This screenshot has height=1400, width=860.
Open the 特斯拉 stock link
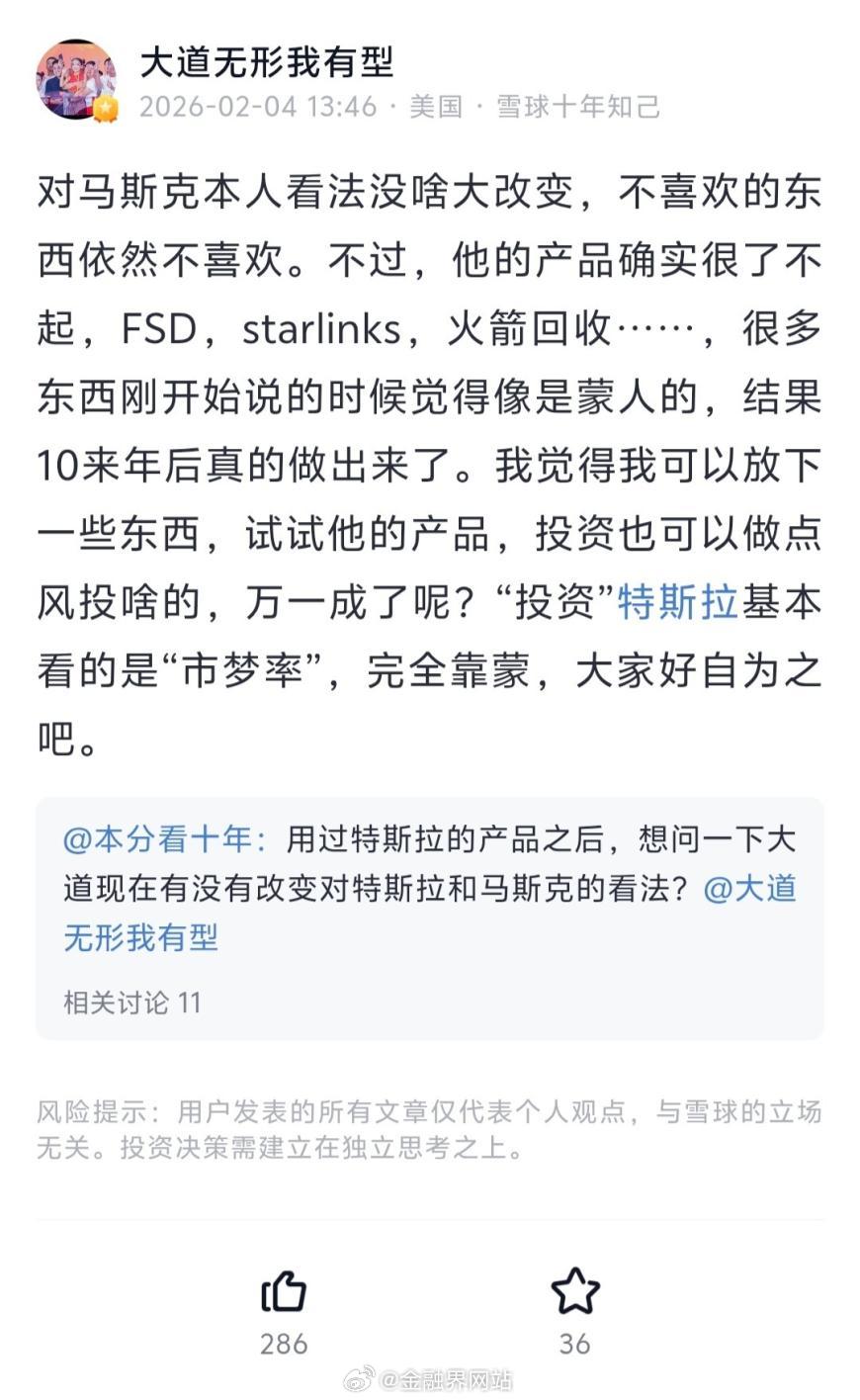(x=676, y=606)
